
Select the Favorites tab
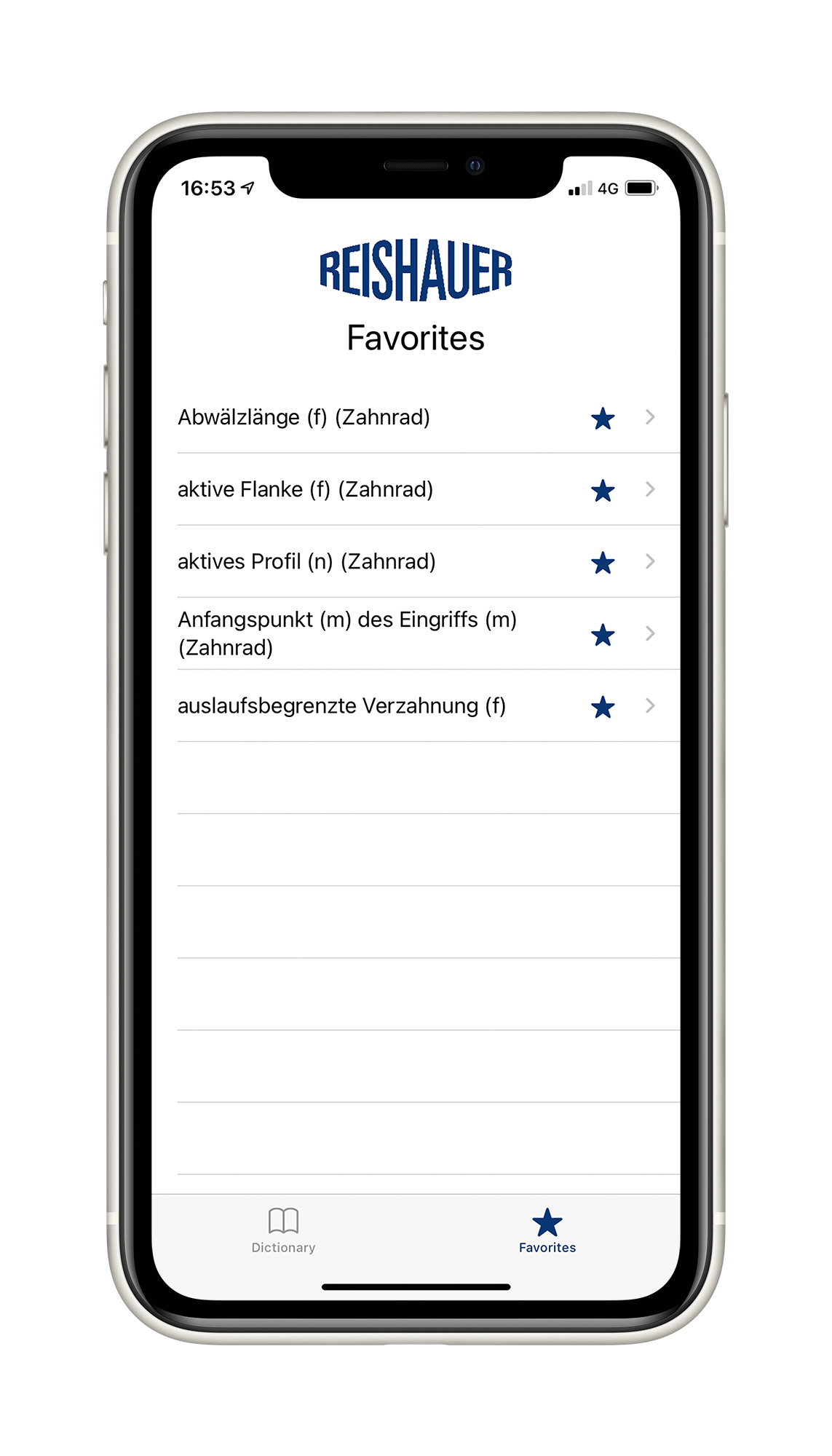click(x=547, y=1230)
